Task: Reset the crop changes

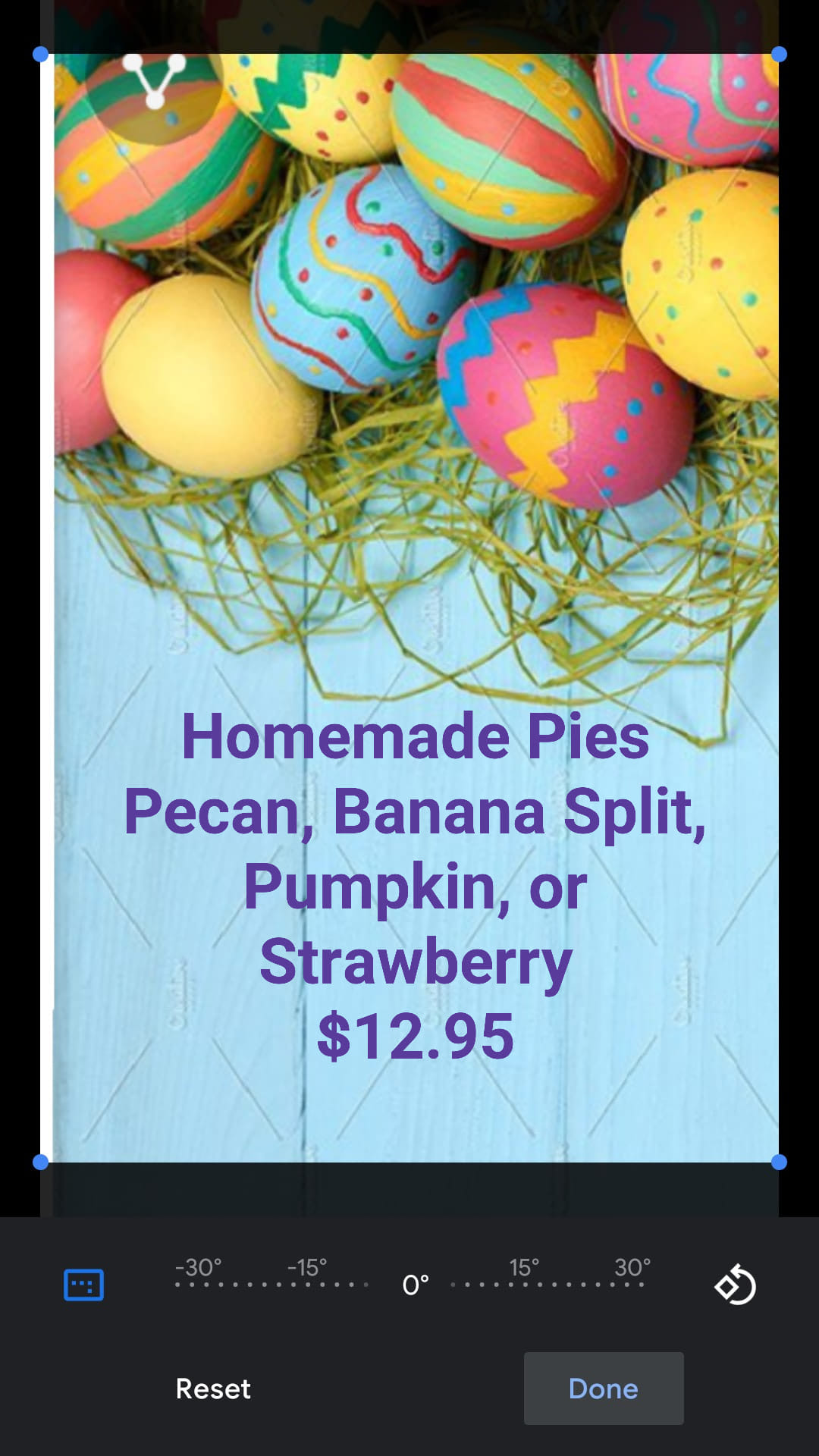Action: coord(213,1389)
